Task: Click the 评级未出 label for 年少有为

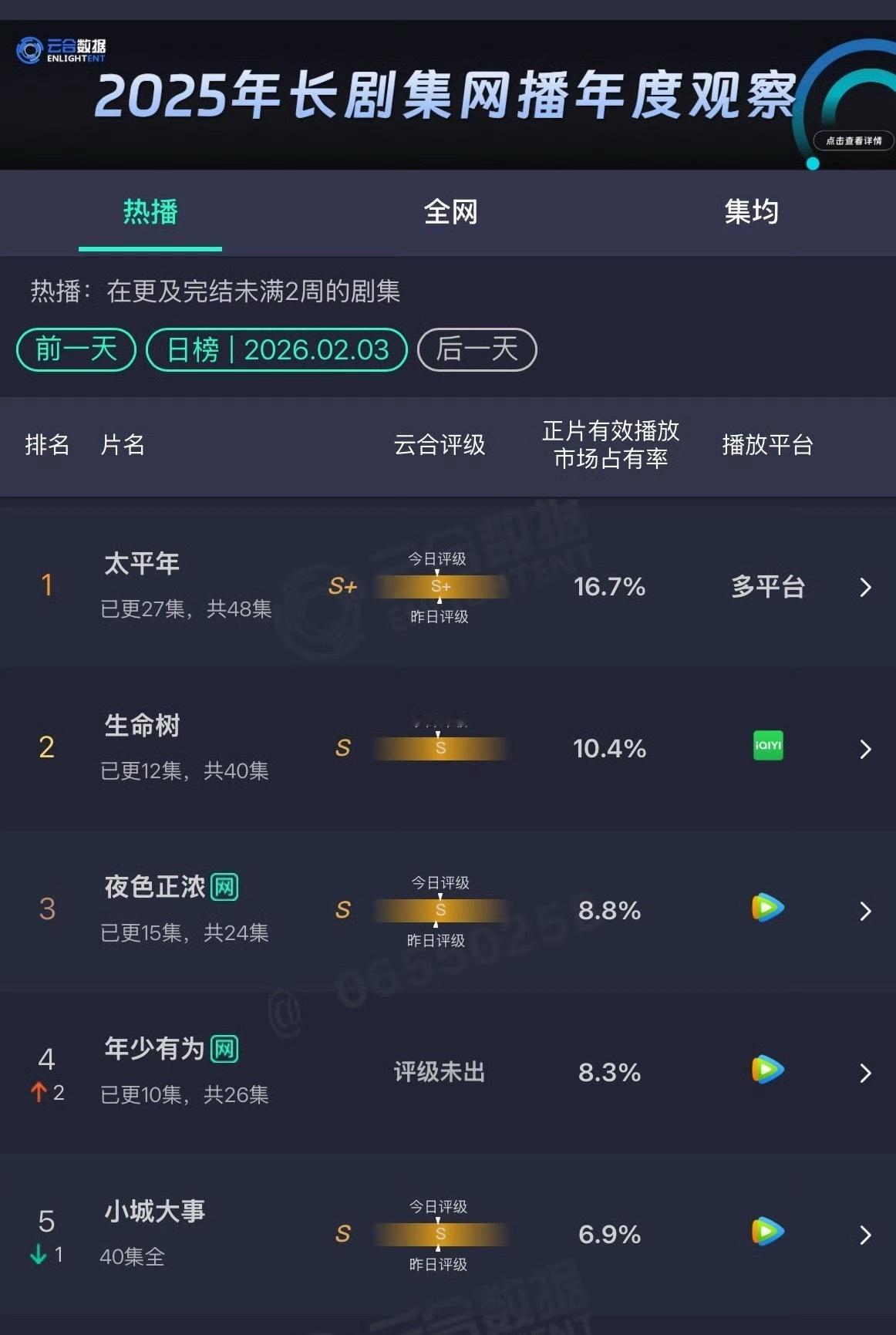Action: click(440, 1071)
